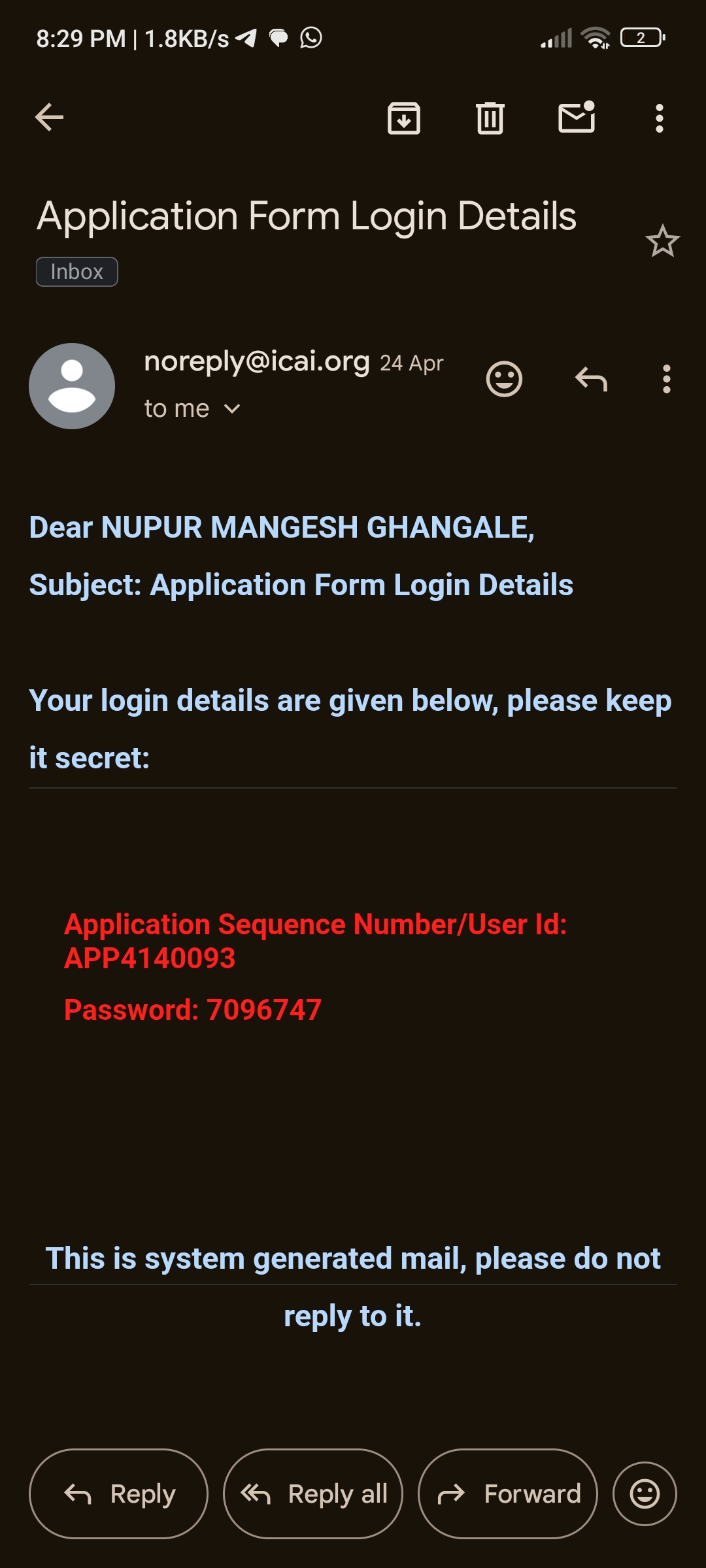Tap the Inbox label chip
Screen dimensions: 706x1568
coord(77,272)
